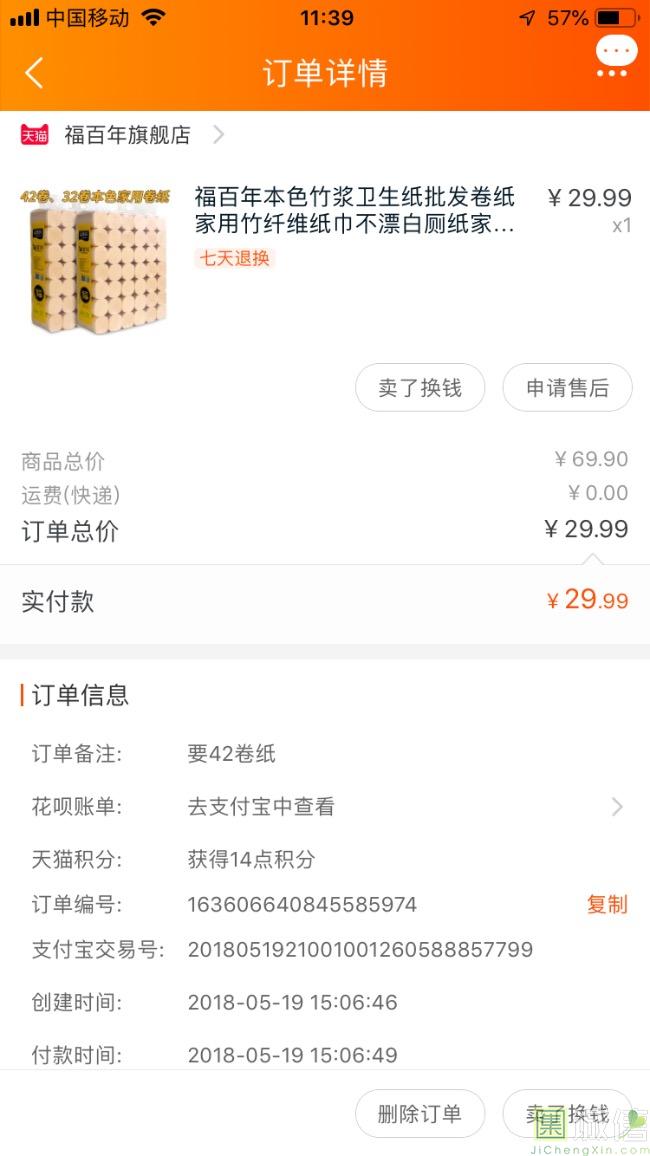Open the message bubble menu
Screen dimensions: 650x1156
click(615, 56)
